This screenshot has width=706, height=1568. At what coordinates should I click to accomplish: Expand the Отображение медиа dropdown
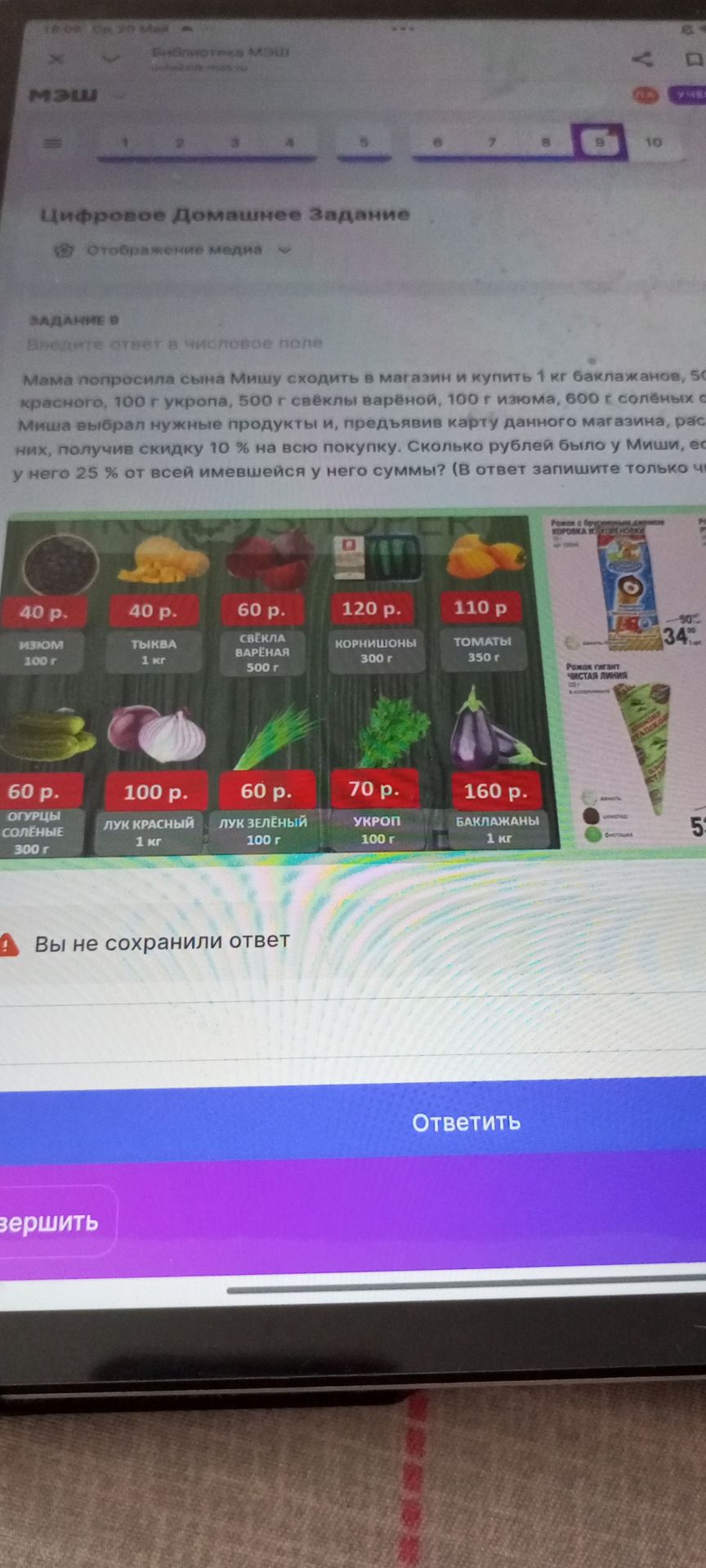click(x=172, y=250)
